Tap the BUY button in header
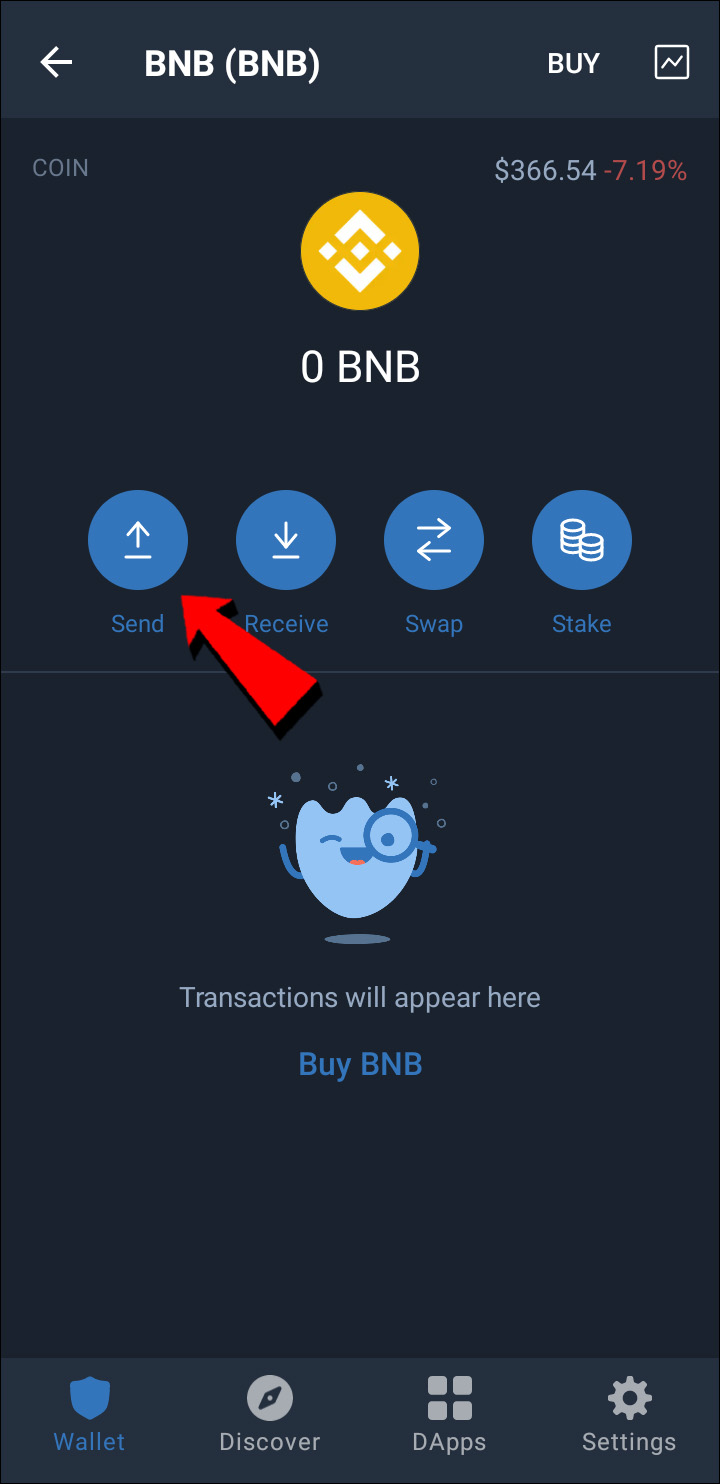720x1484 pixels. [x=573, y=64]
